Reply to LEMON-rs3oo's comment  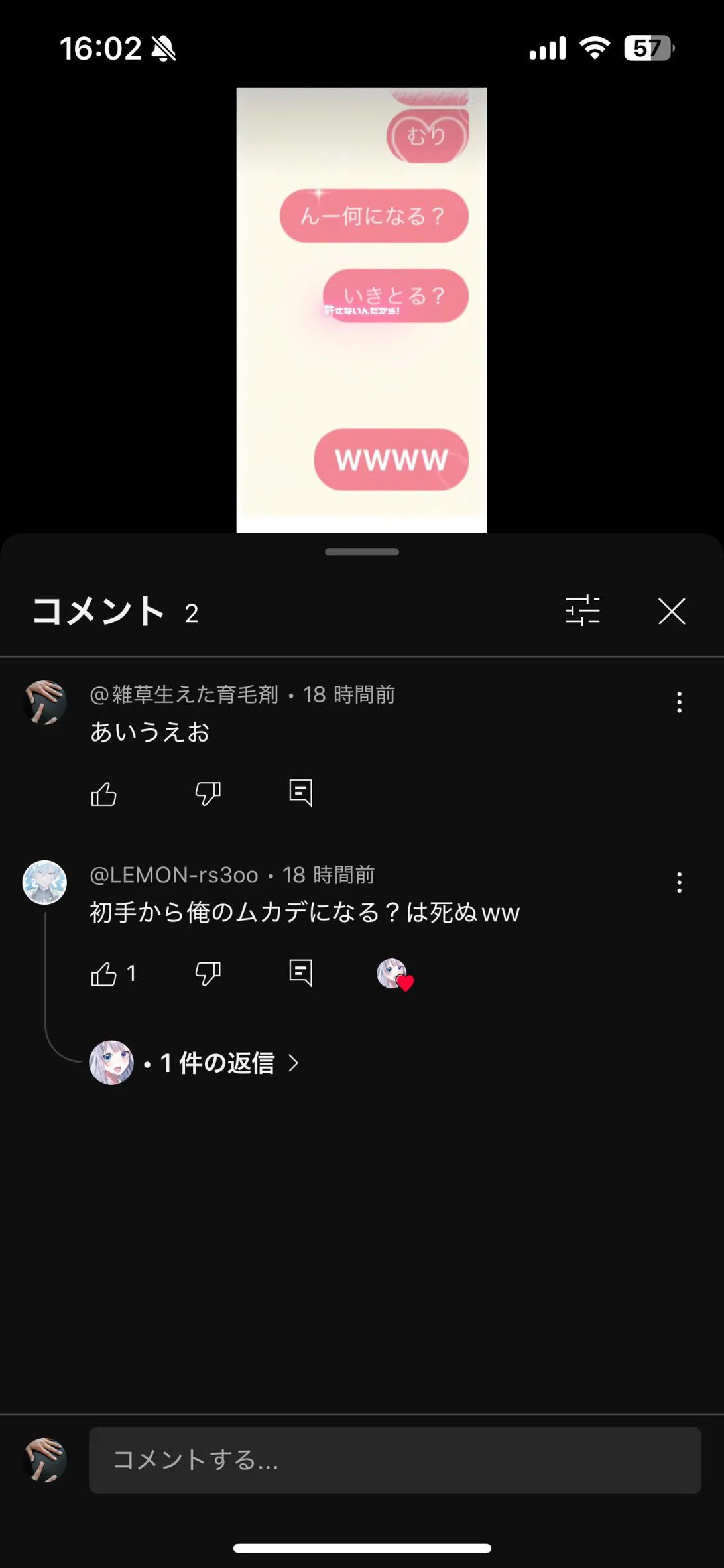(300, 974)
